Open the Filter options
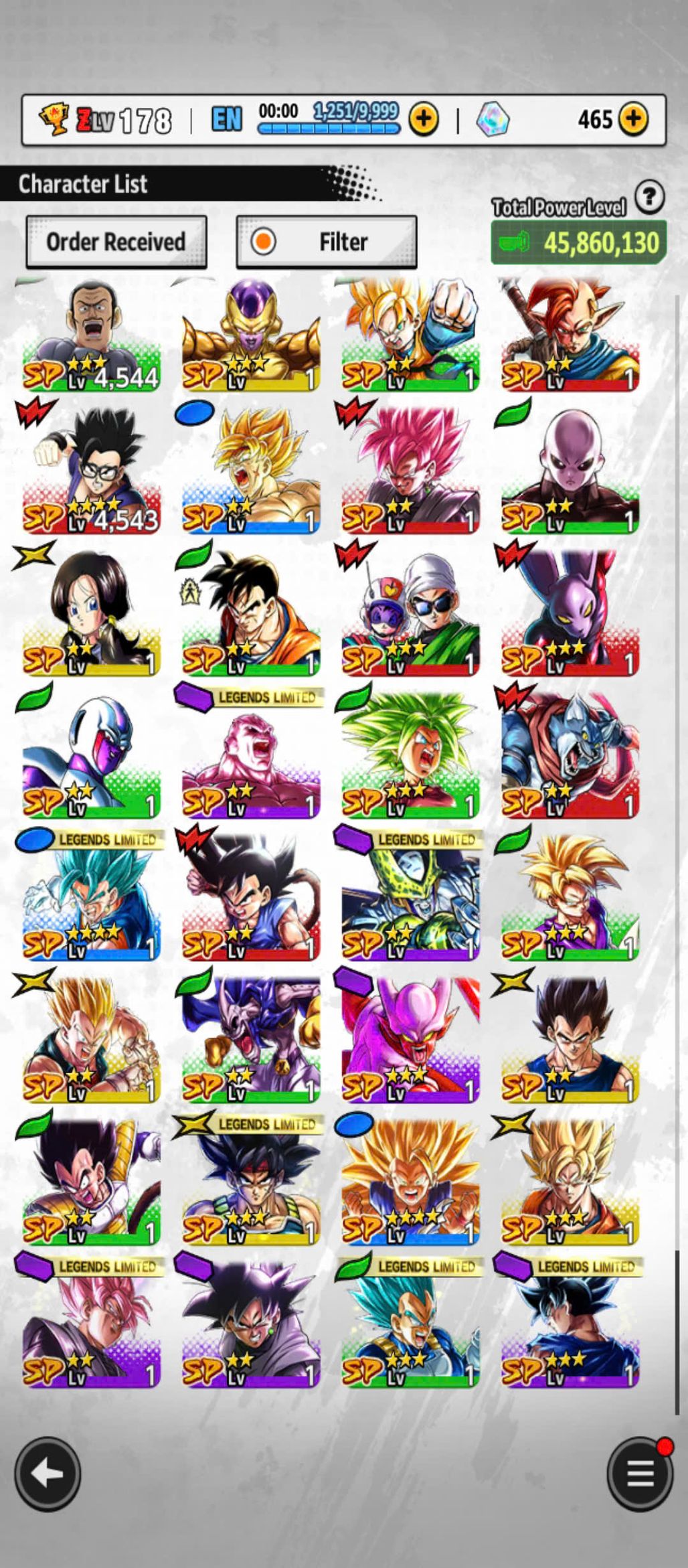 tap(327, 242)
